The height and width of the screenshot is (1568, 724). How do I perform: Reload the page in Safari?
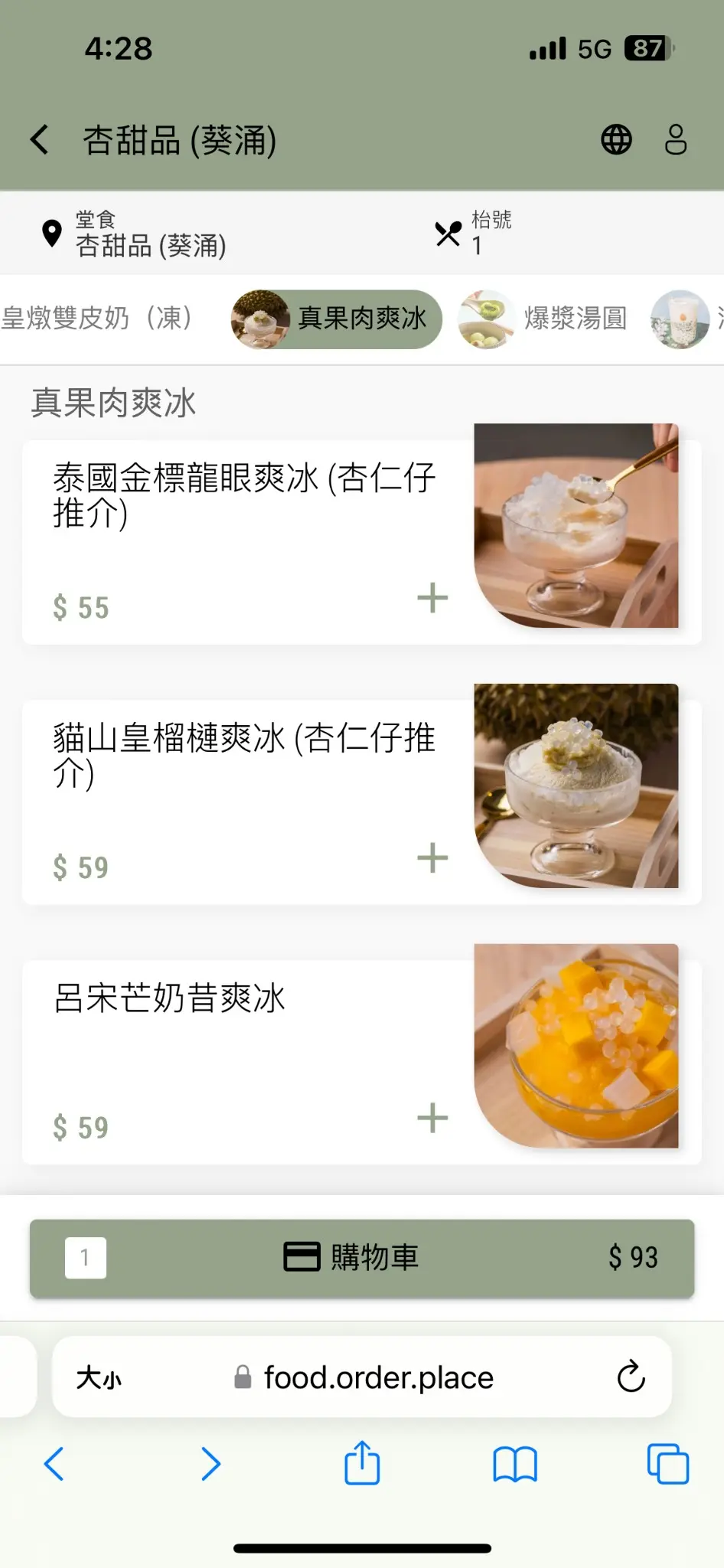(631, 1377)
